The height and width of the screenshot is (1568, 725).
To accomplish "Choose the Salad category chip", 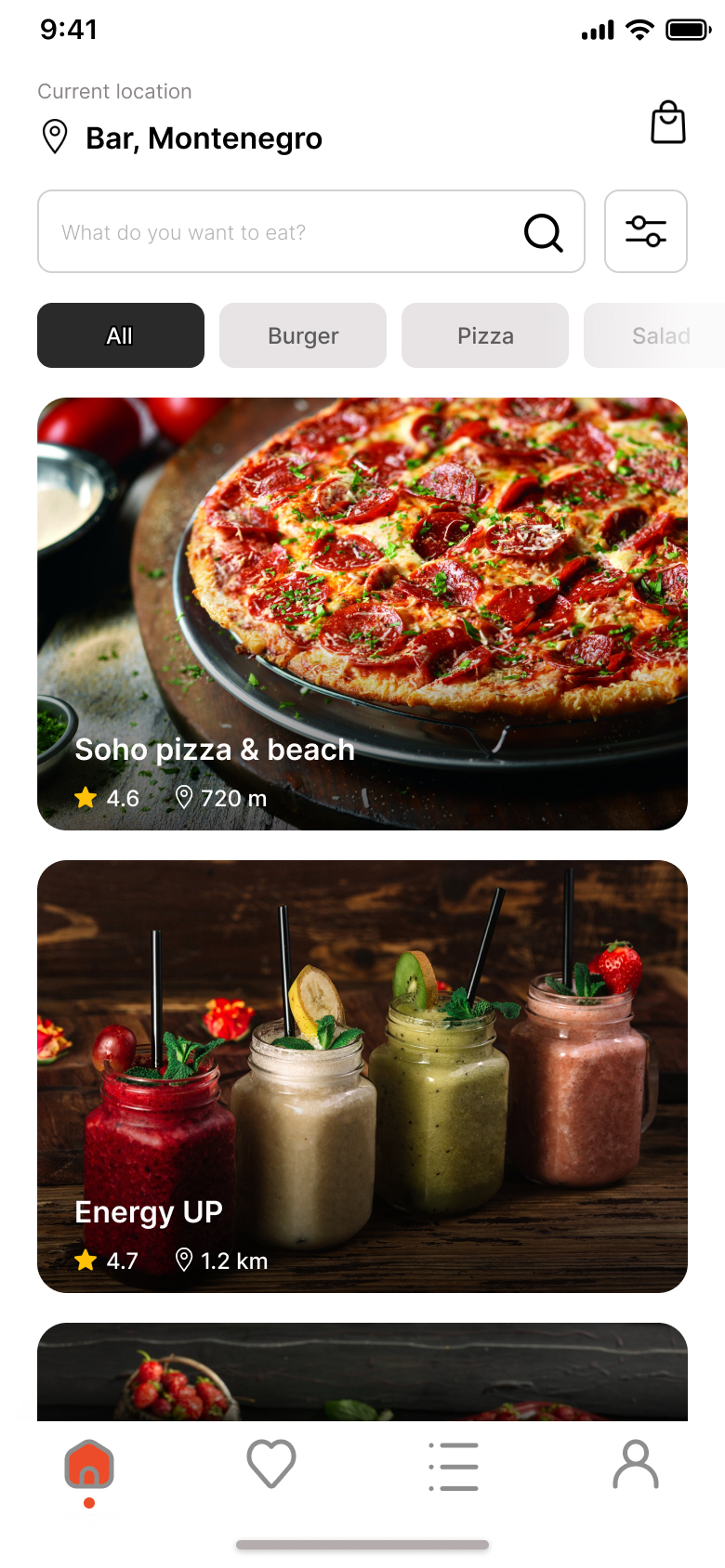I will coord(658,335).
